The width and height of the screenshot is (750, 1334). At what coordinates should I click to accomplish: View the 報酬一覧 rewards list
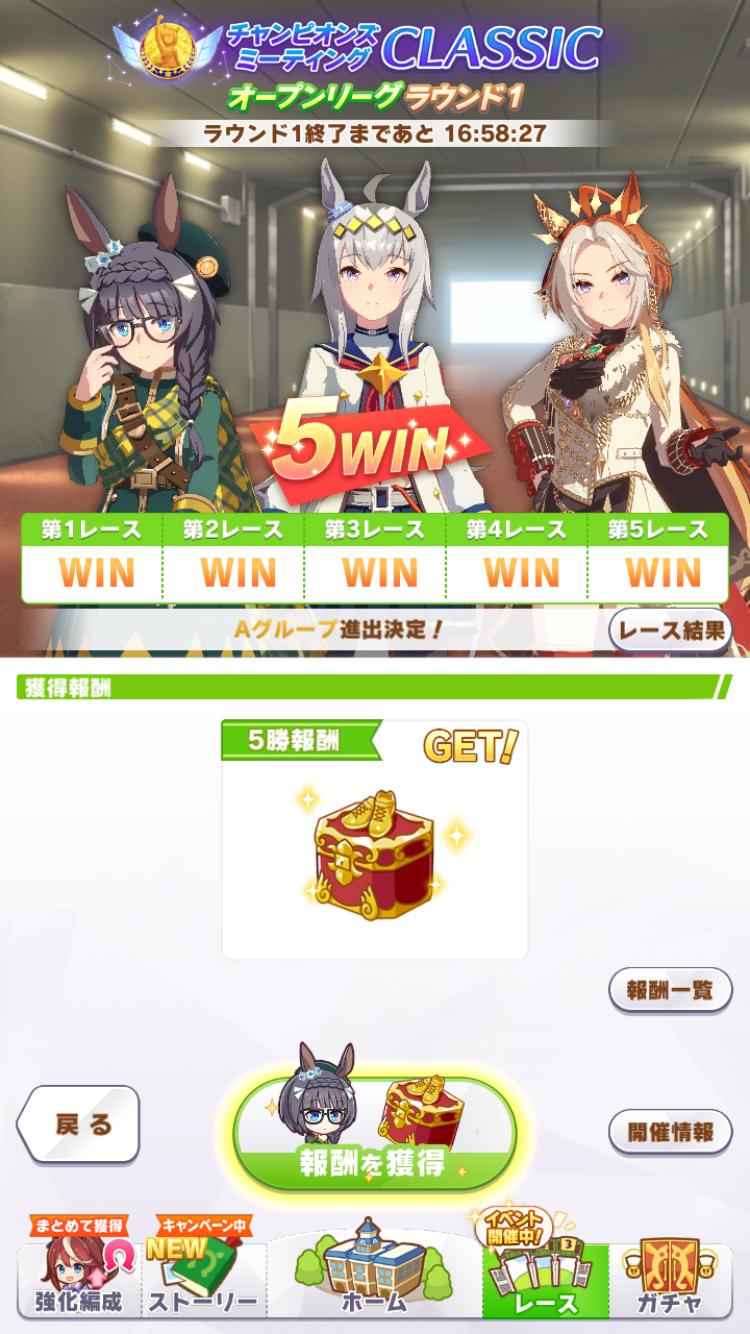[671, 990]
